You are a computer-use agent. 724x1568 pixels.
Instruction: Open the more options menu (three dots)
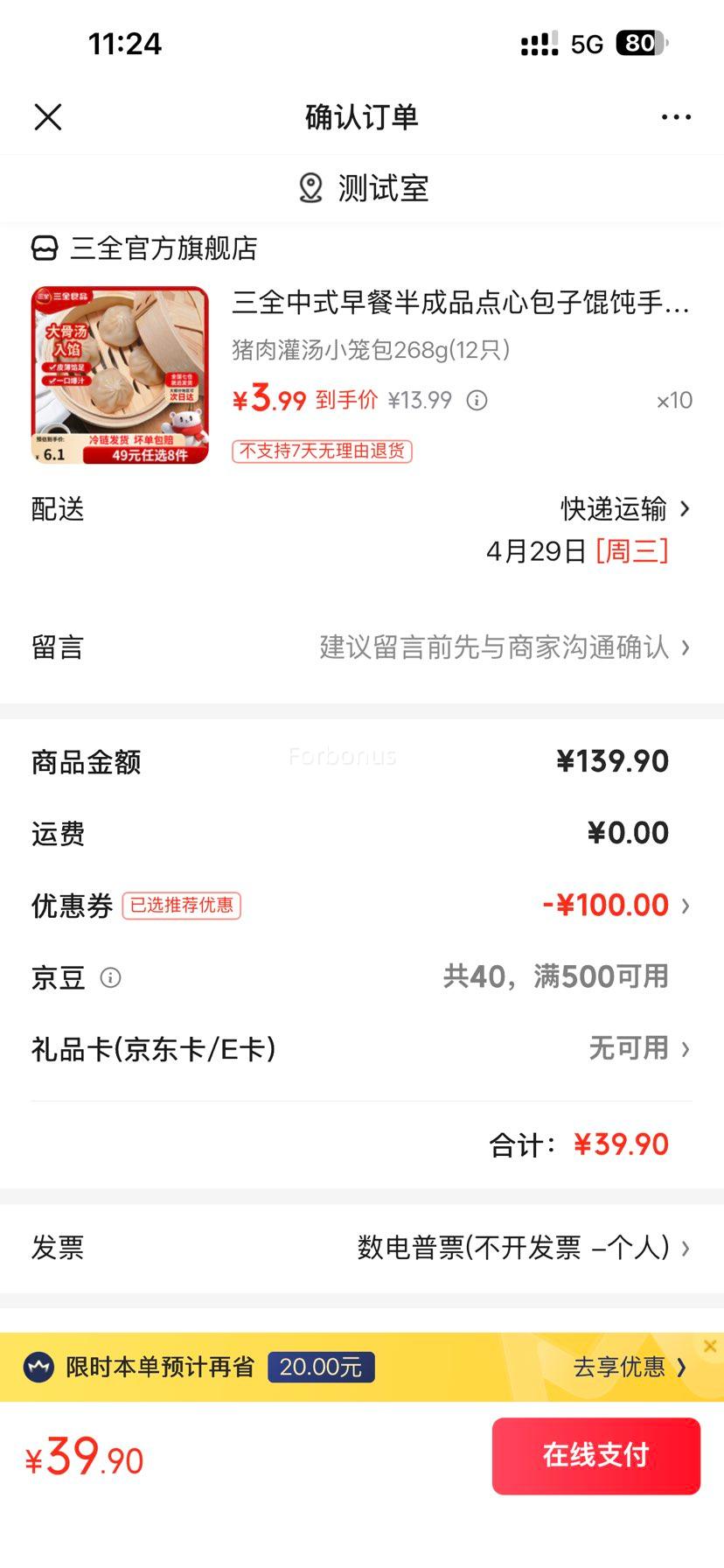[677, 116]
